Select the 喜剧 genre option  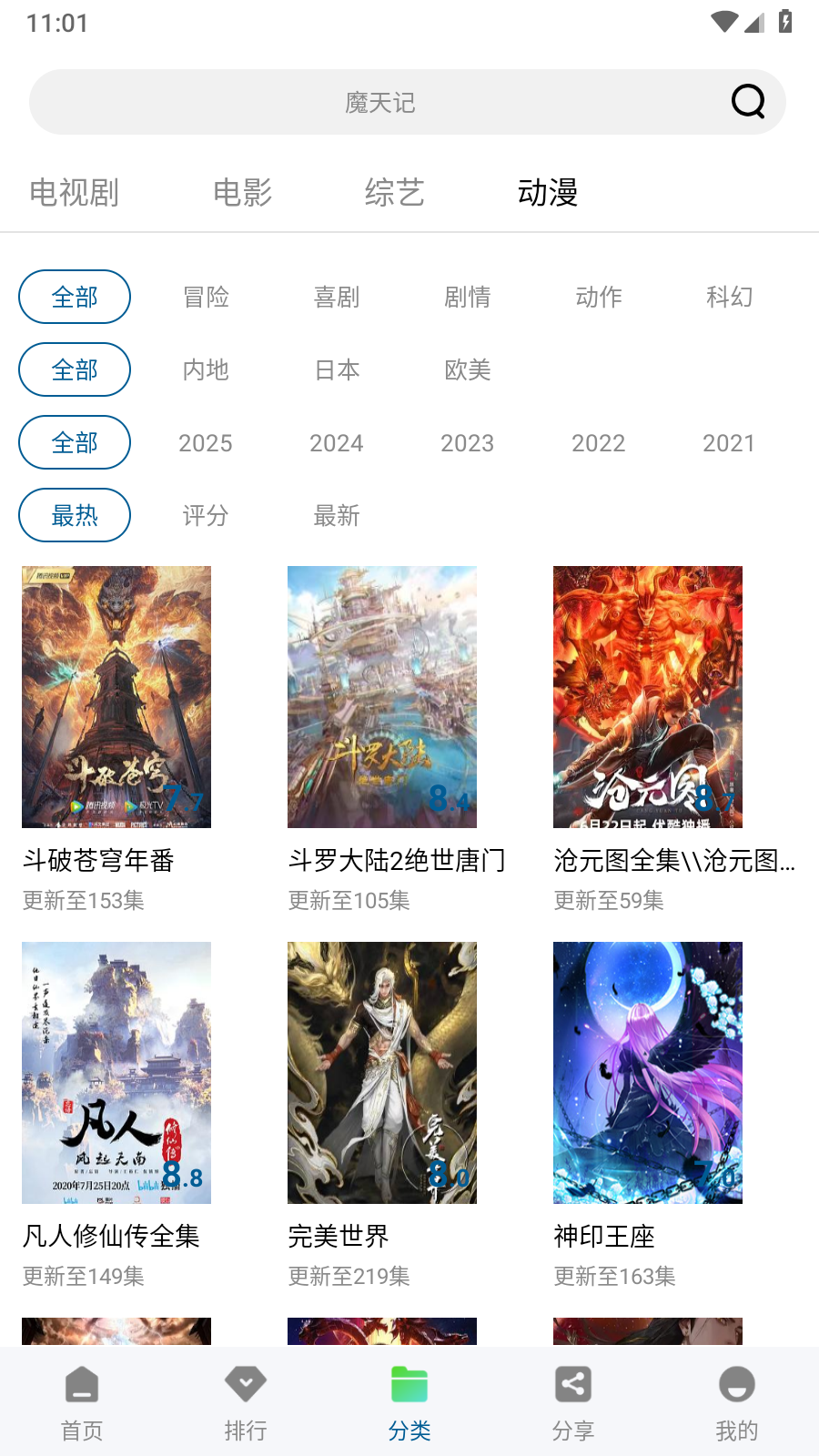click(336, 297)
